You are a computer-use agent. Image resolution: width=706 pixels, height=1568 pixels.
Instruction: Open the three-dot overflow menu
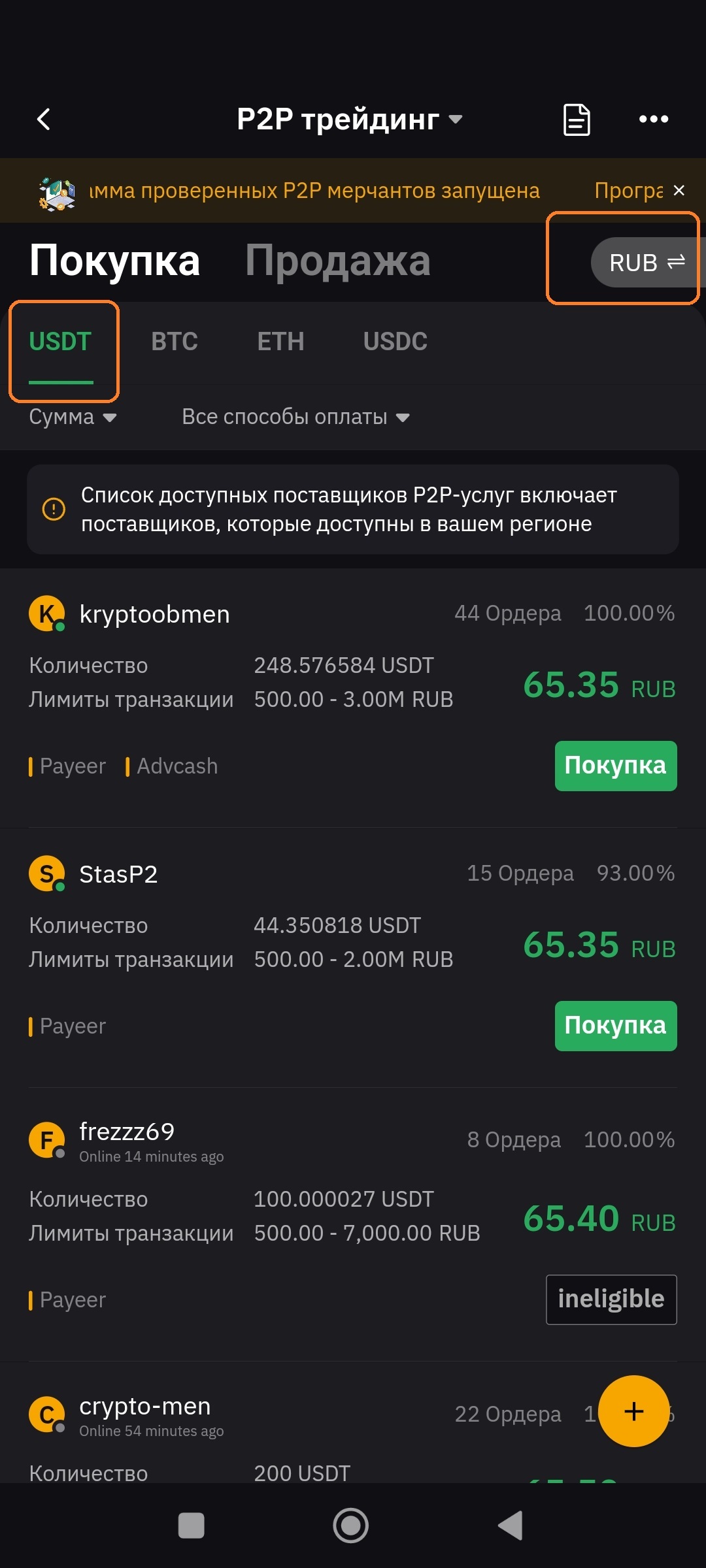coord(653,120)
